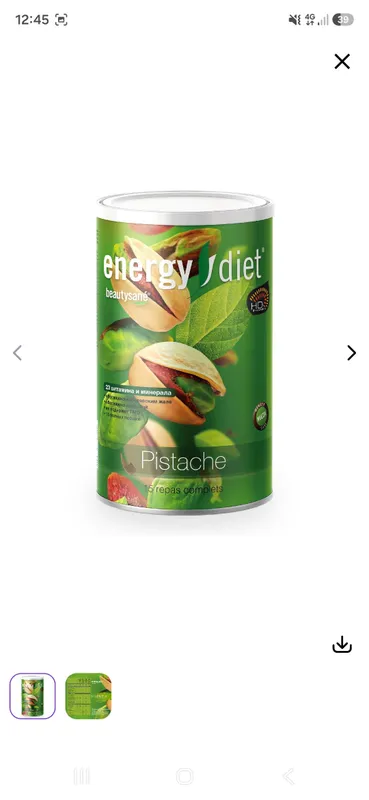The height and width of the screenshot is (800, 369).
Task: Go to the home screen
Action: coord(184,776)
